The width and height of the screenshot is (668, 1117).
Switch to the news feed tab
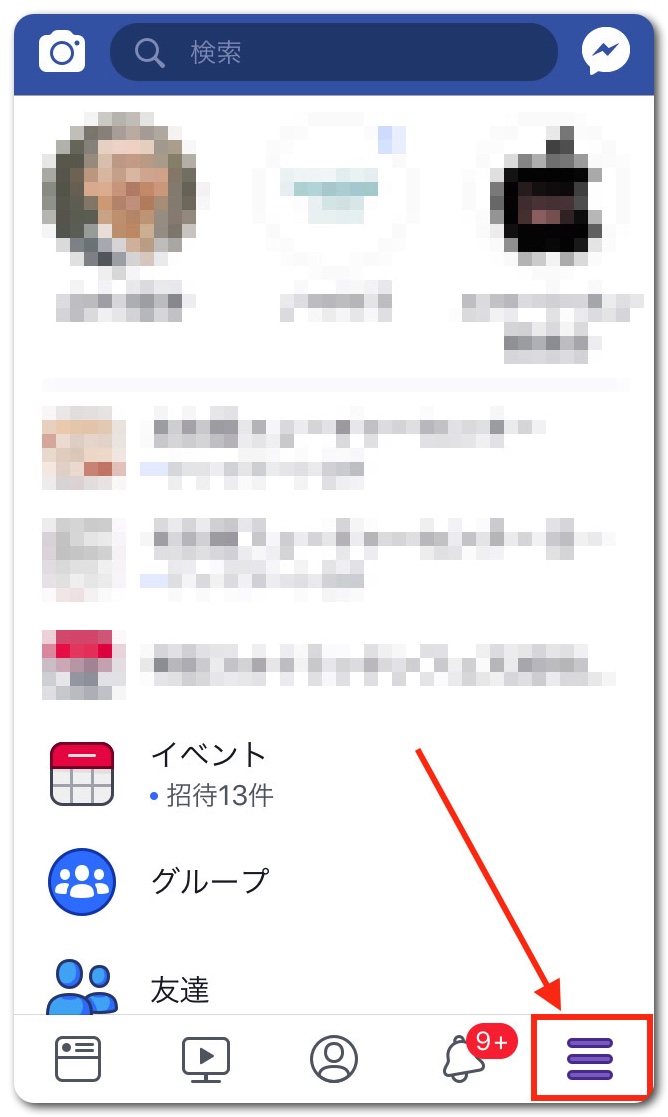pos(78,1058)
